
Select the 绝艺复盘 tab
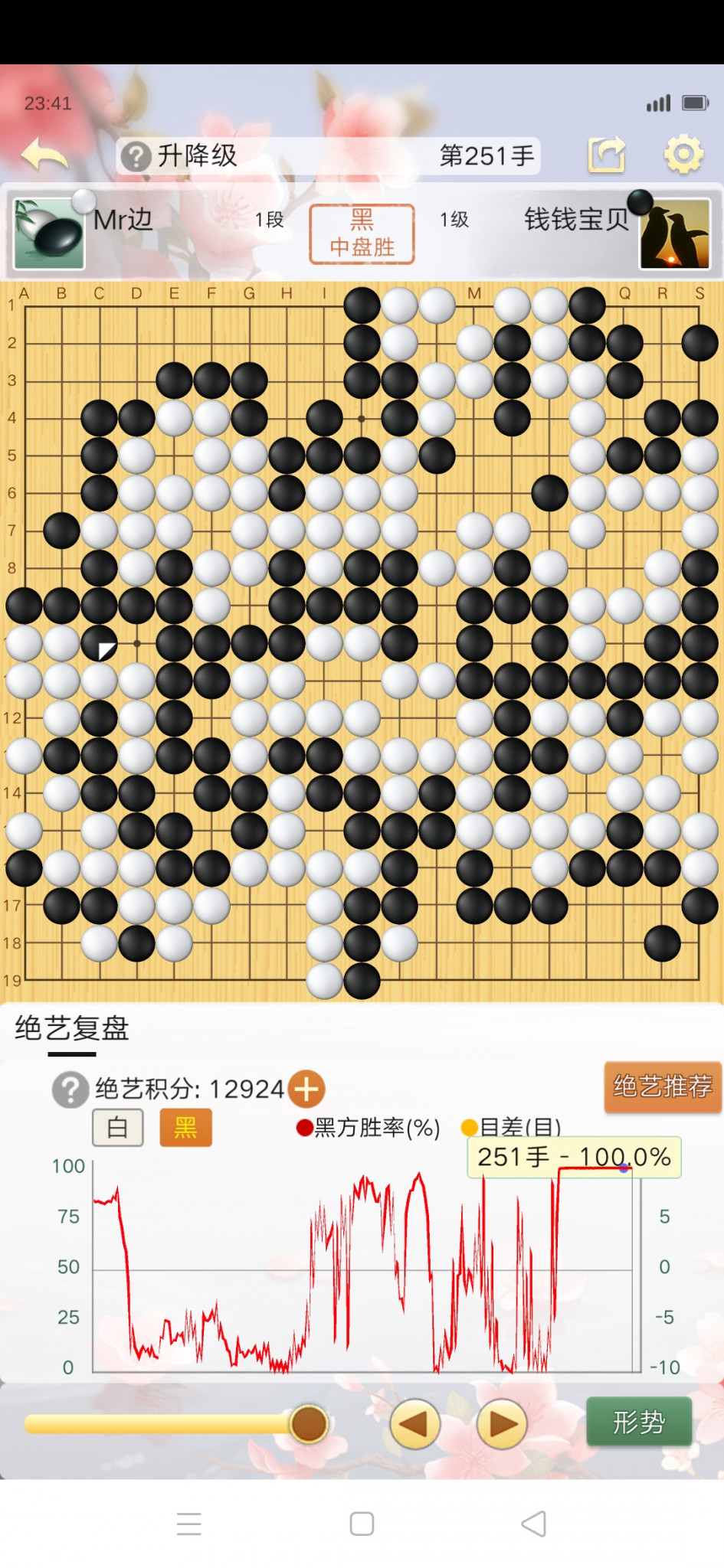(x=72, y=1028)
